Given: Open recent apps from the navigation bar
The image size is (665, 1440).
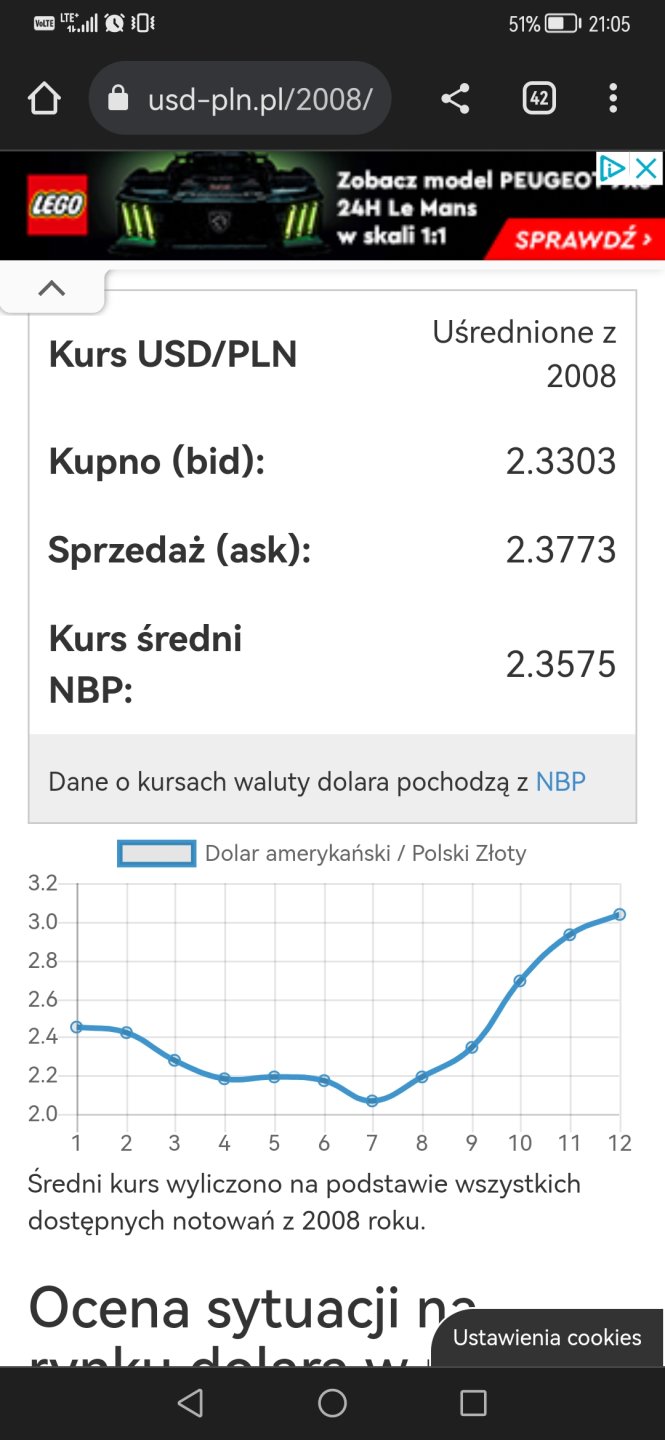Looking at the screenshot, I should 473,1403.
